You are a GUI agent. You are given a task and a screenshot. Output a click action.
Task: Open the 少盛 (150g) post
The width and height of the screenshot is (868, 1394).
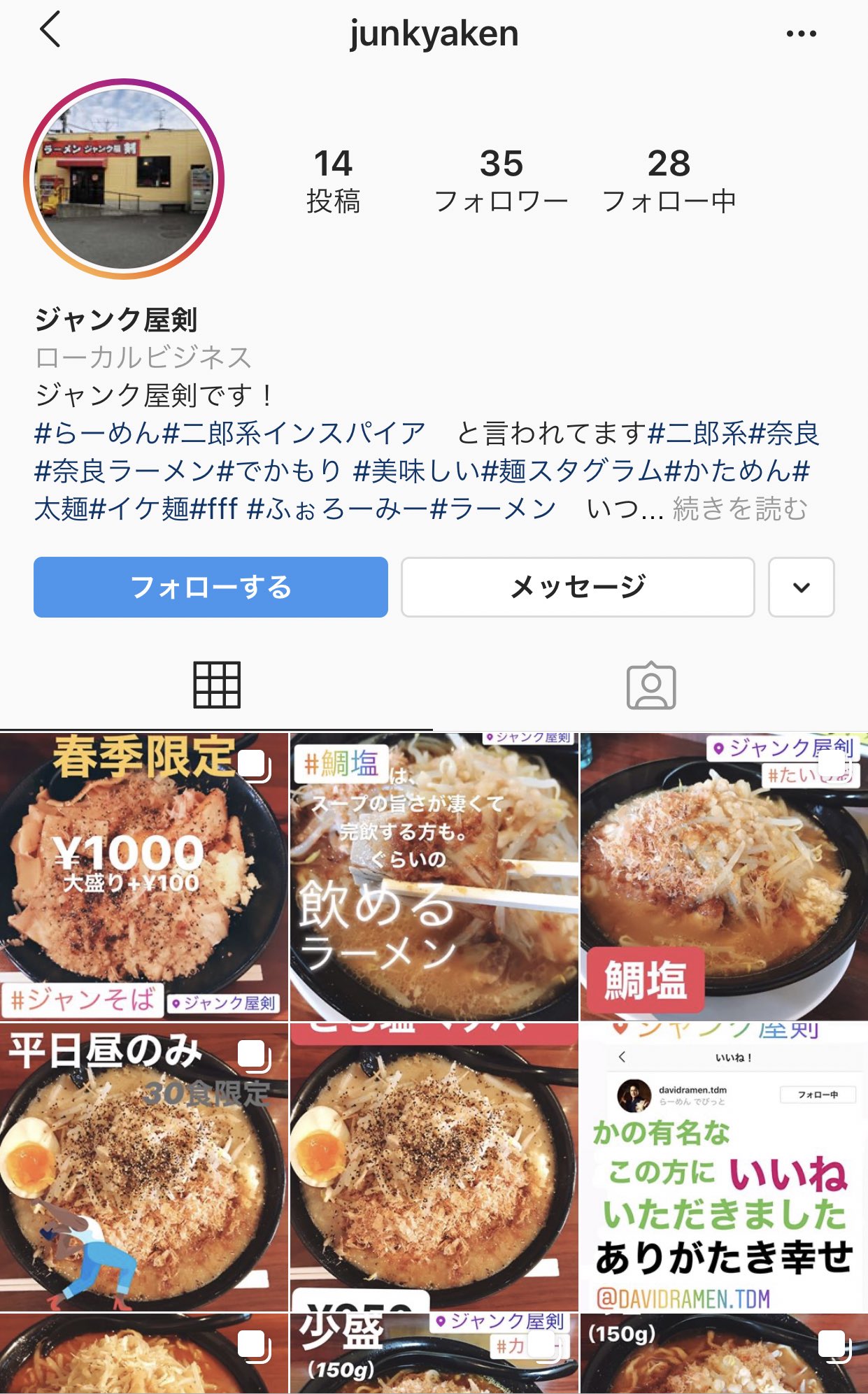434,1355
